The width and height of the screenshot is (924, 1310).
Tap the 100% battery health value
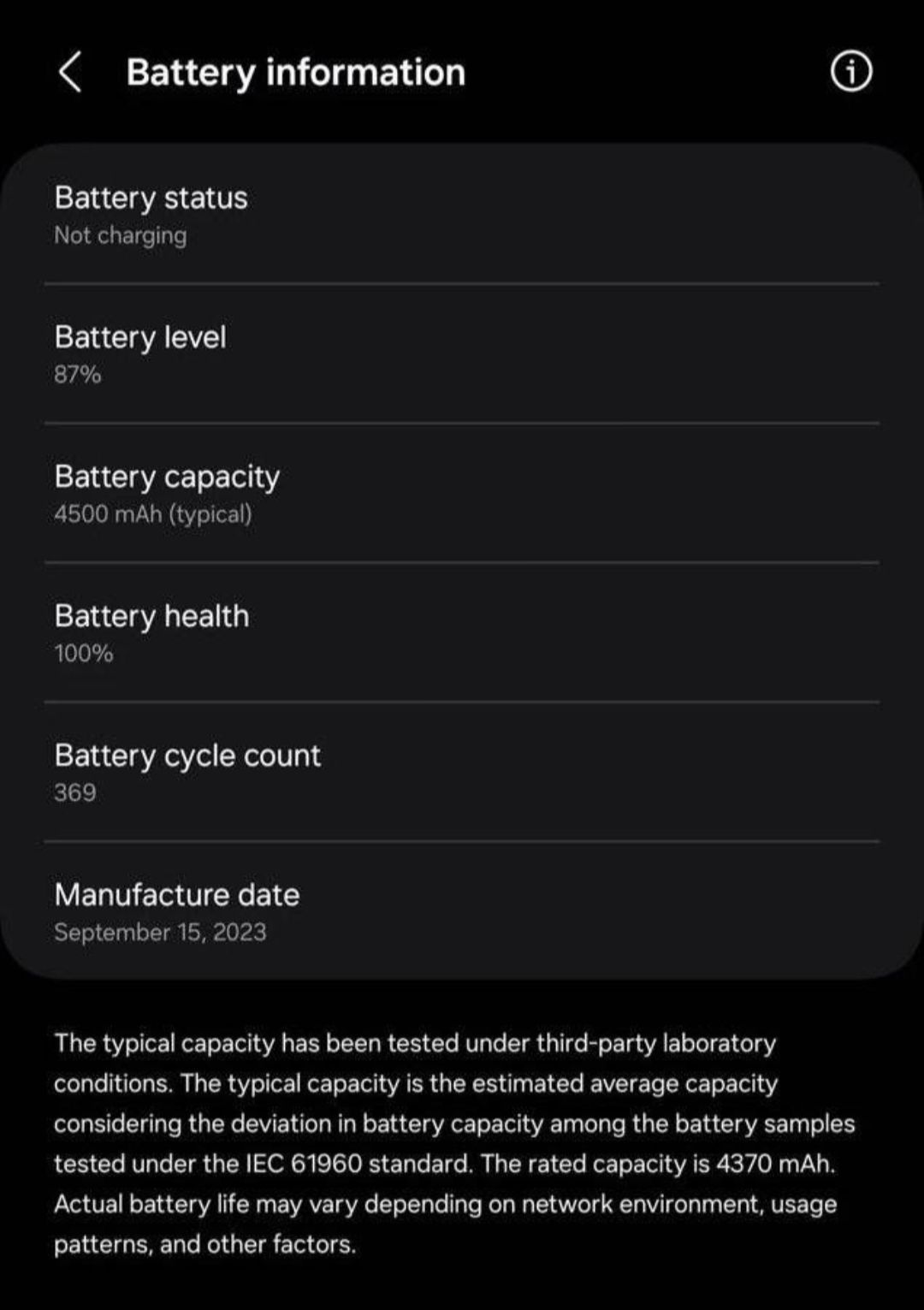click(85, 654)
